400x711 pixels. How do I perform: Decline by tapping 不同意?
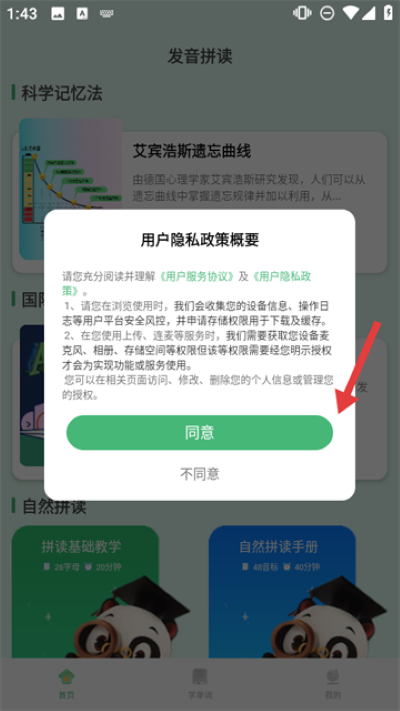point(200,474)
